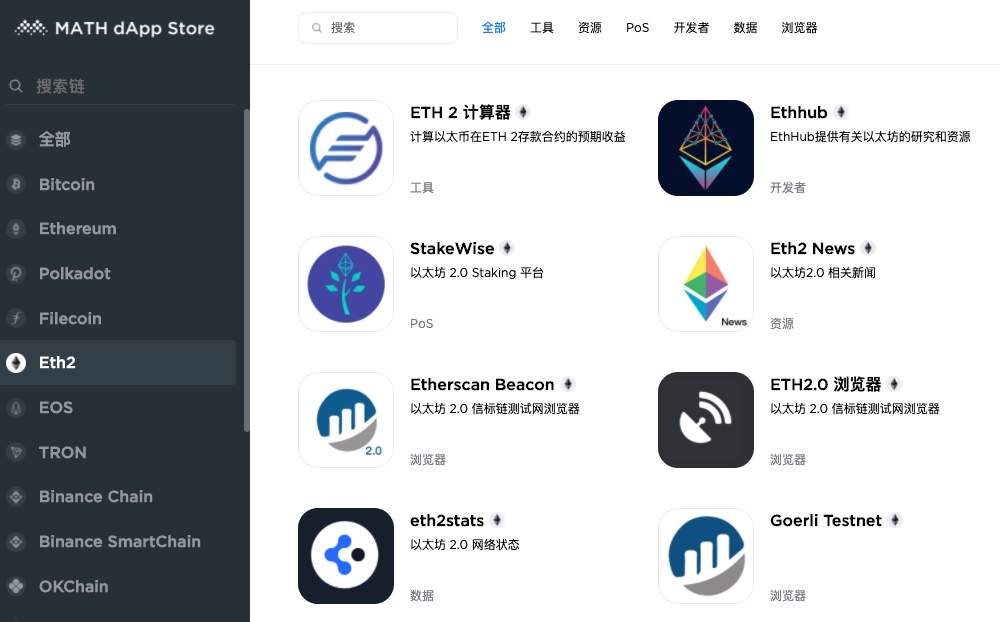Switch to the 工具 tab
This screenshot has width=1000, height=622.
click(542, 28)
